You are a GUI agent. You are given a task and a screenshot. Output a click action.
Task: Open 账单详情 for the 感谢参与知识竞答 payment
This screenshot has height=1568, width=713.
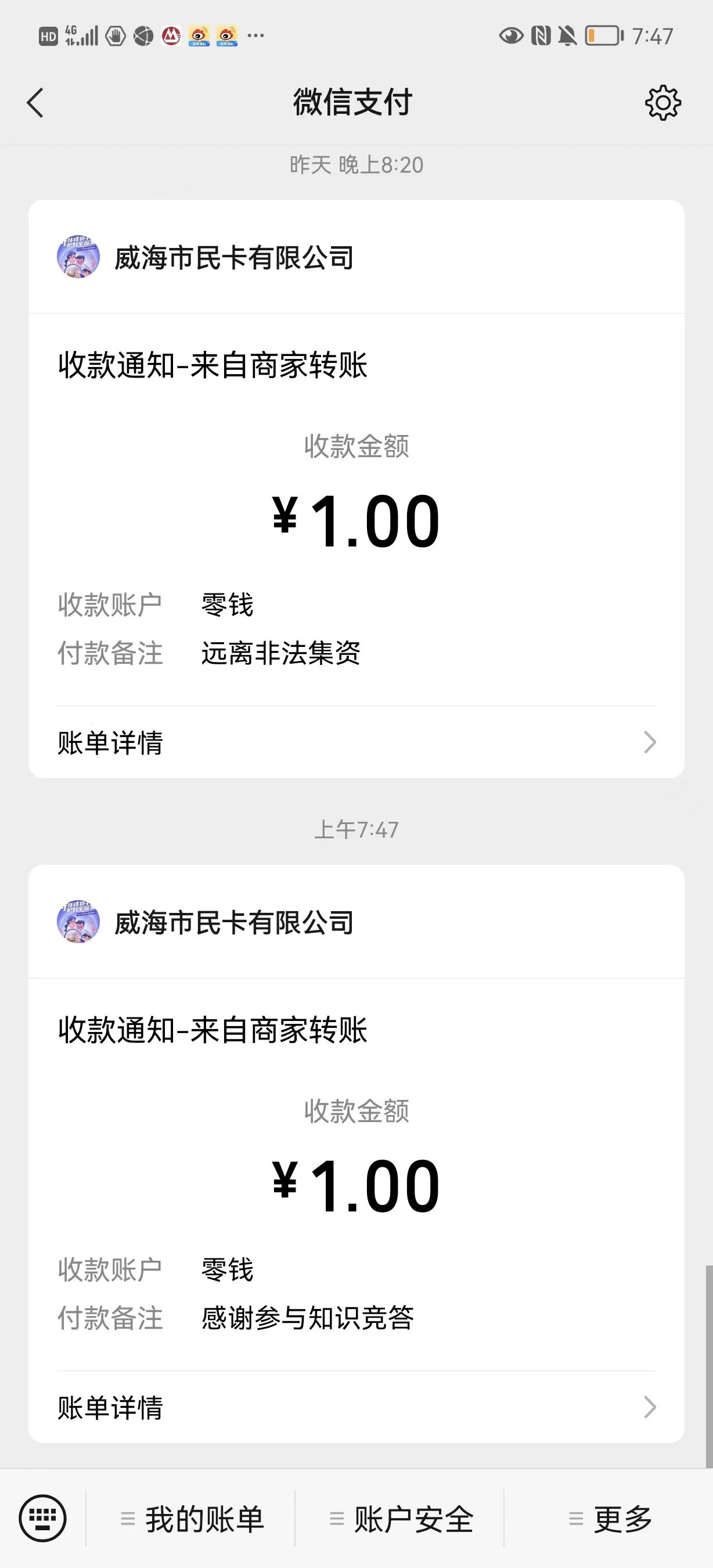click(356, 1407)
